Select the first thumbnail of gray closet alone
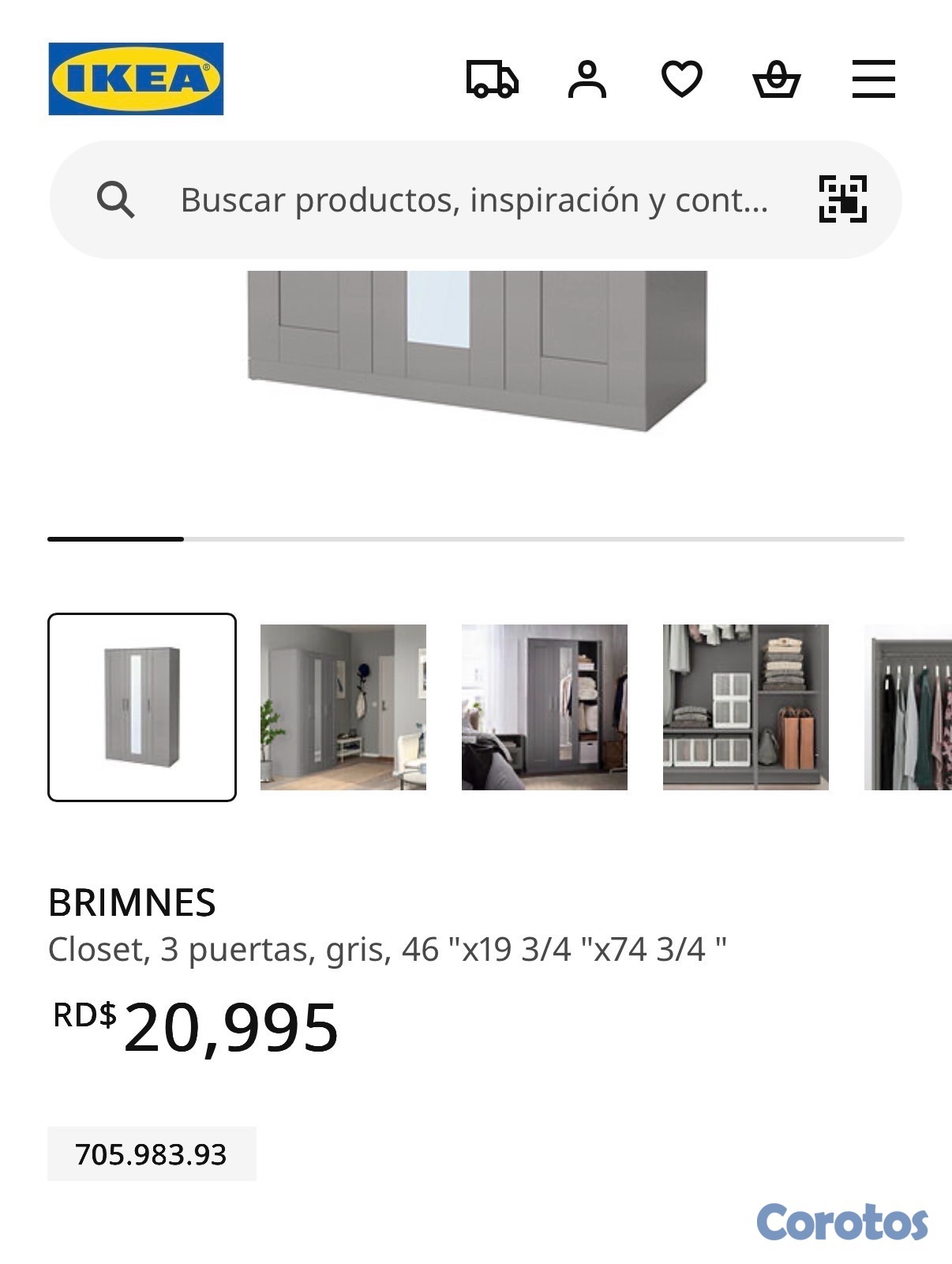The height and width of the screenshot is (1264, 952). point(142,707)
